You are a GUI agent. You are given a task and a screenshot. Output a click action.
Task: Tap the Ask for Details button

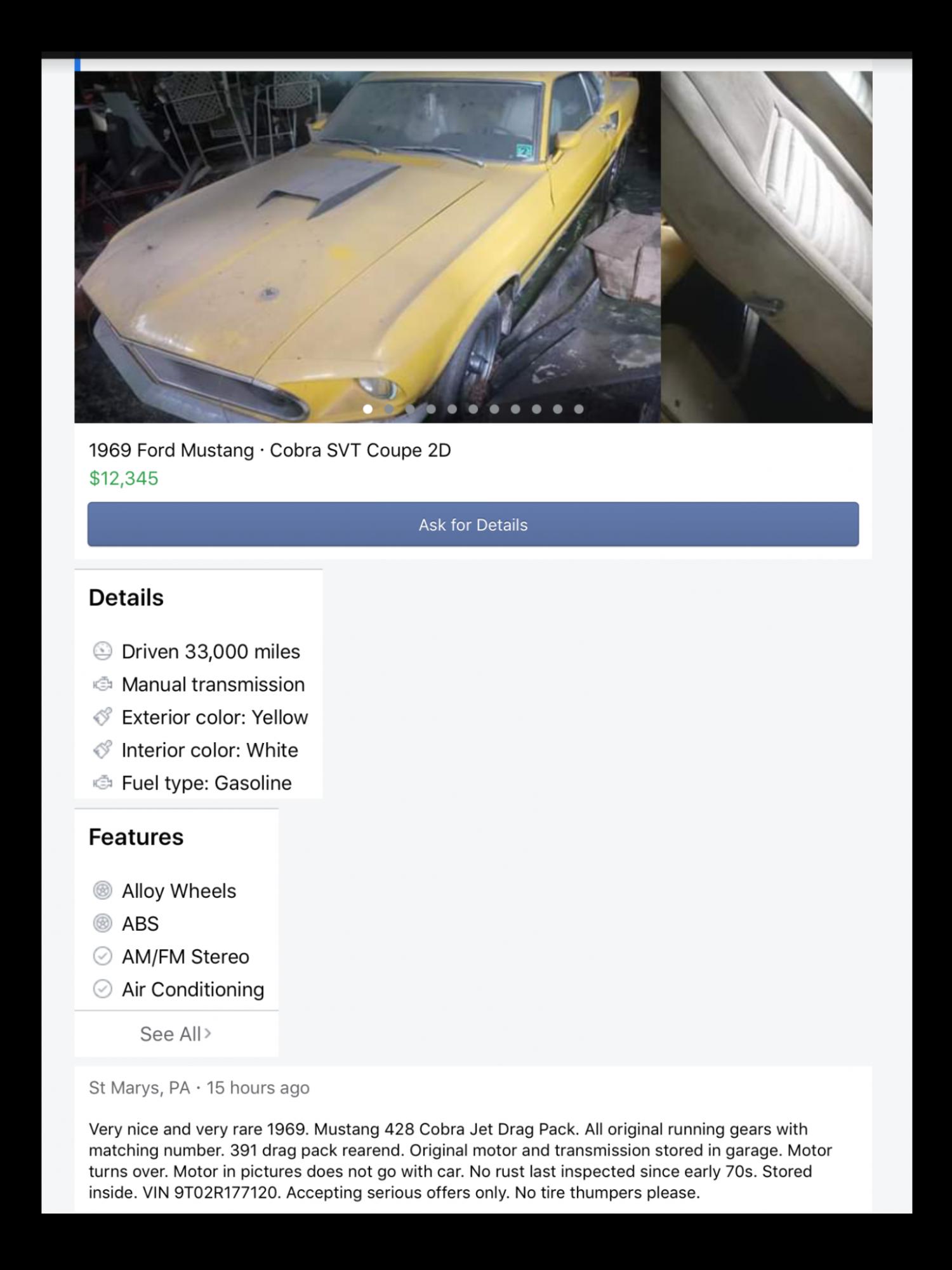click(x=473, y=525)
